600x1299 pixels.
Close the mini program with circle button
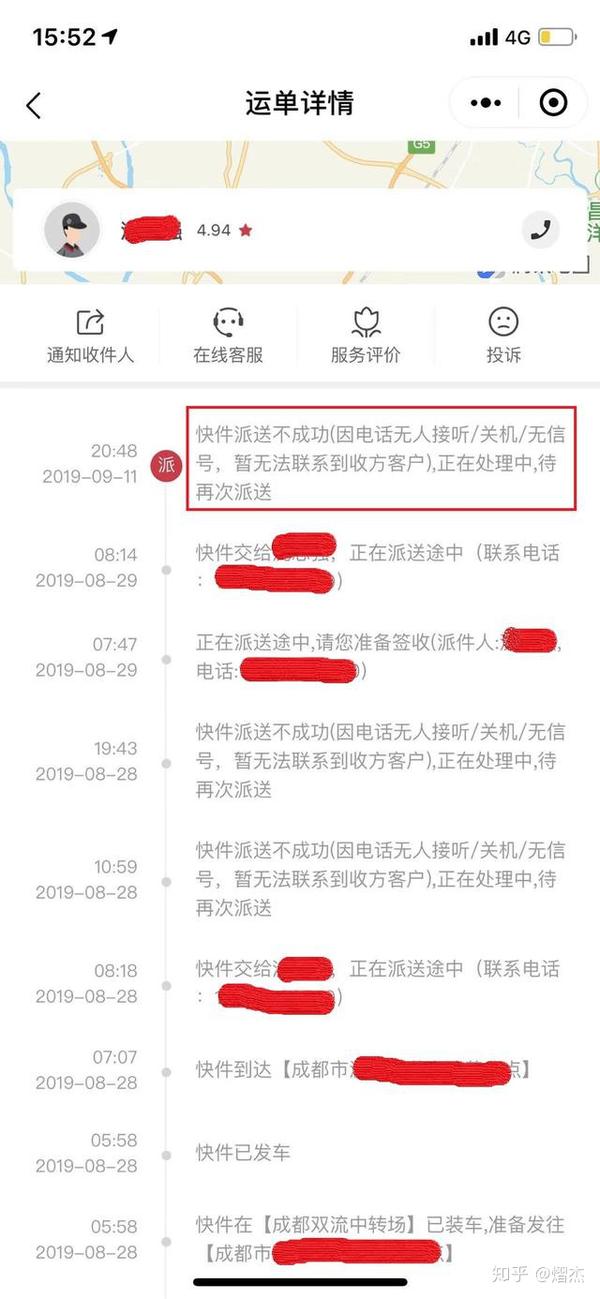(x=552, y=102)
